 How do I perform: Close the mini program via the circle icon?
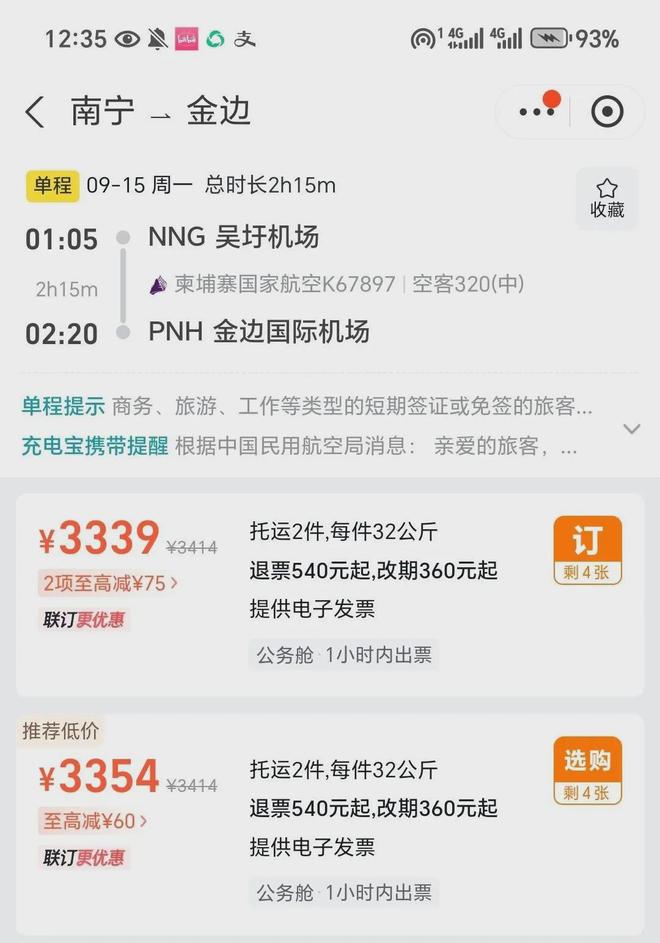coord(607,112)
